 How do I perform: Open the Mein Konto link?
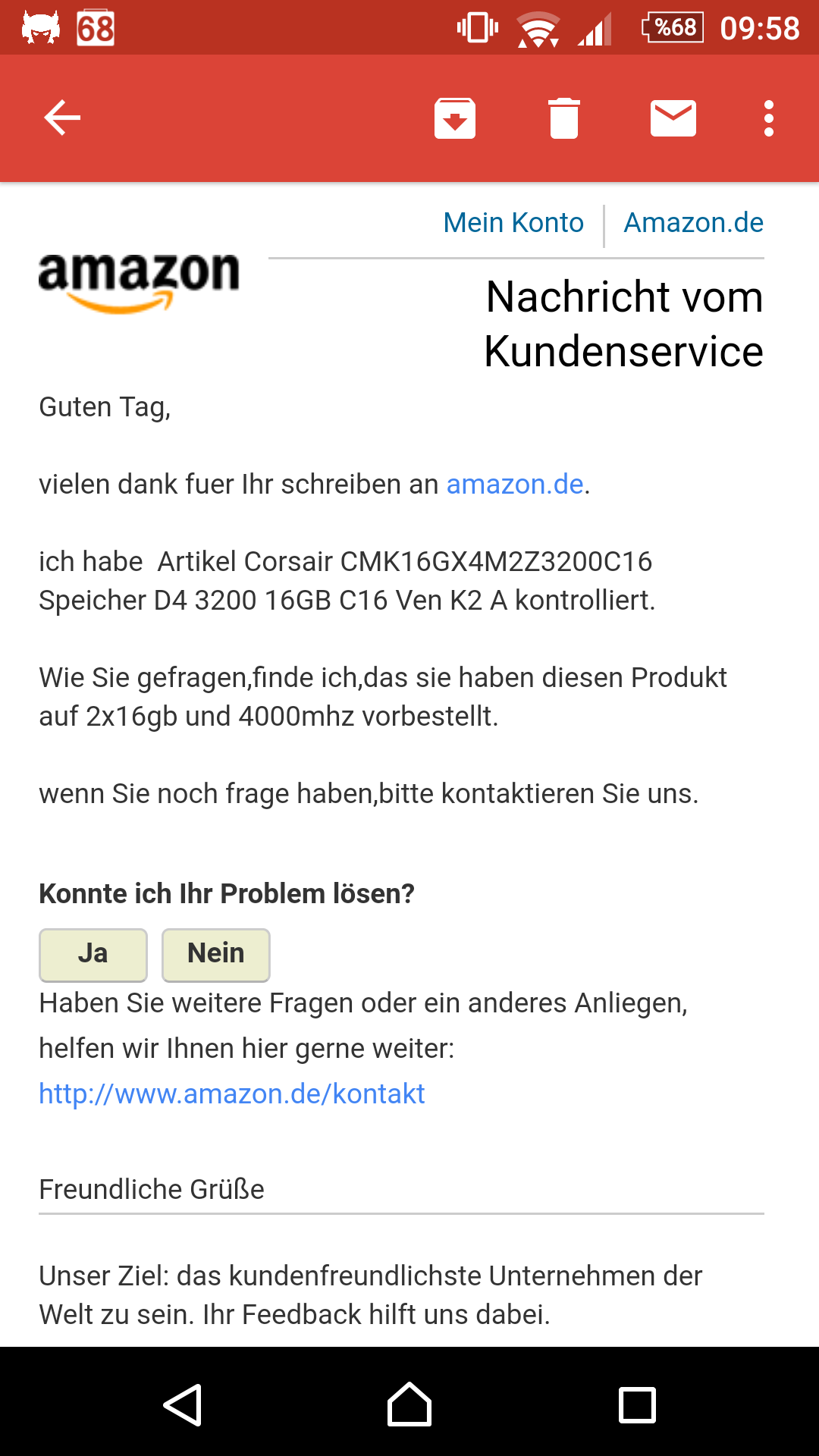(x=513, y=223)
